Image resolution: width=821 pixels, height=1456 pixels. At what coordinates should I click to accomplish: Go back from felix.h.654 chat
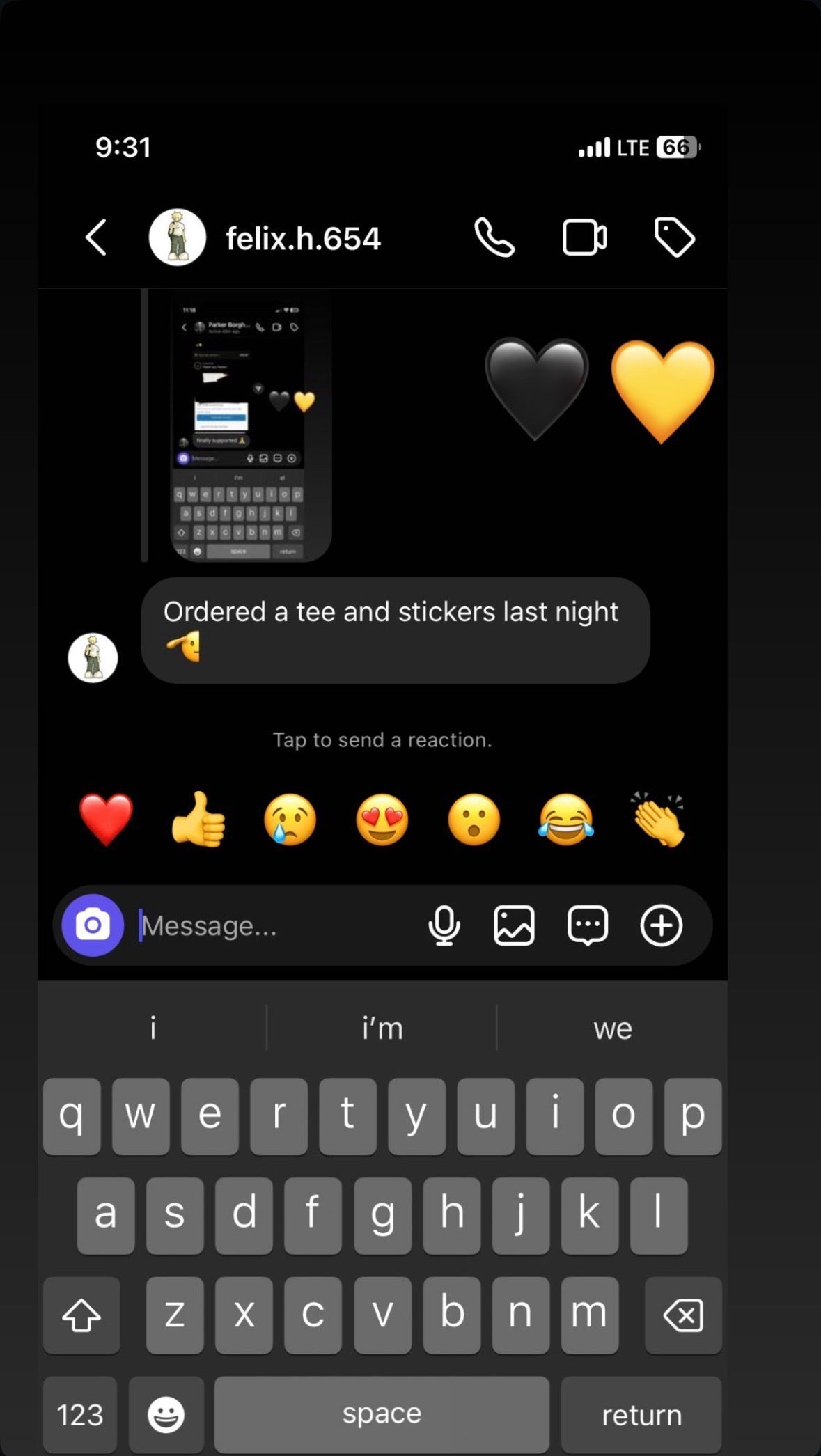96,237
